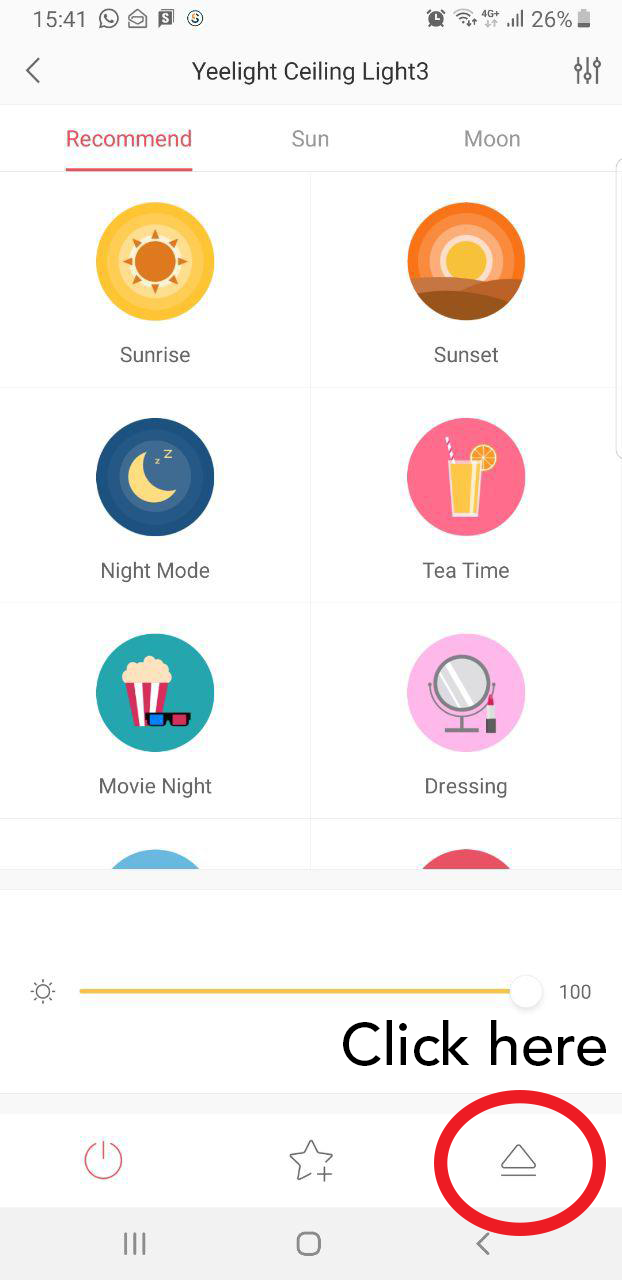Go back from Yeelight Ceiling Light3

click(33, 71)
